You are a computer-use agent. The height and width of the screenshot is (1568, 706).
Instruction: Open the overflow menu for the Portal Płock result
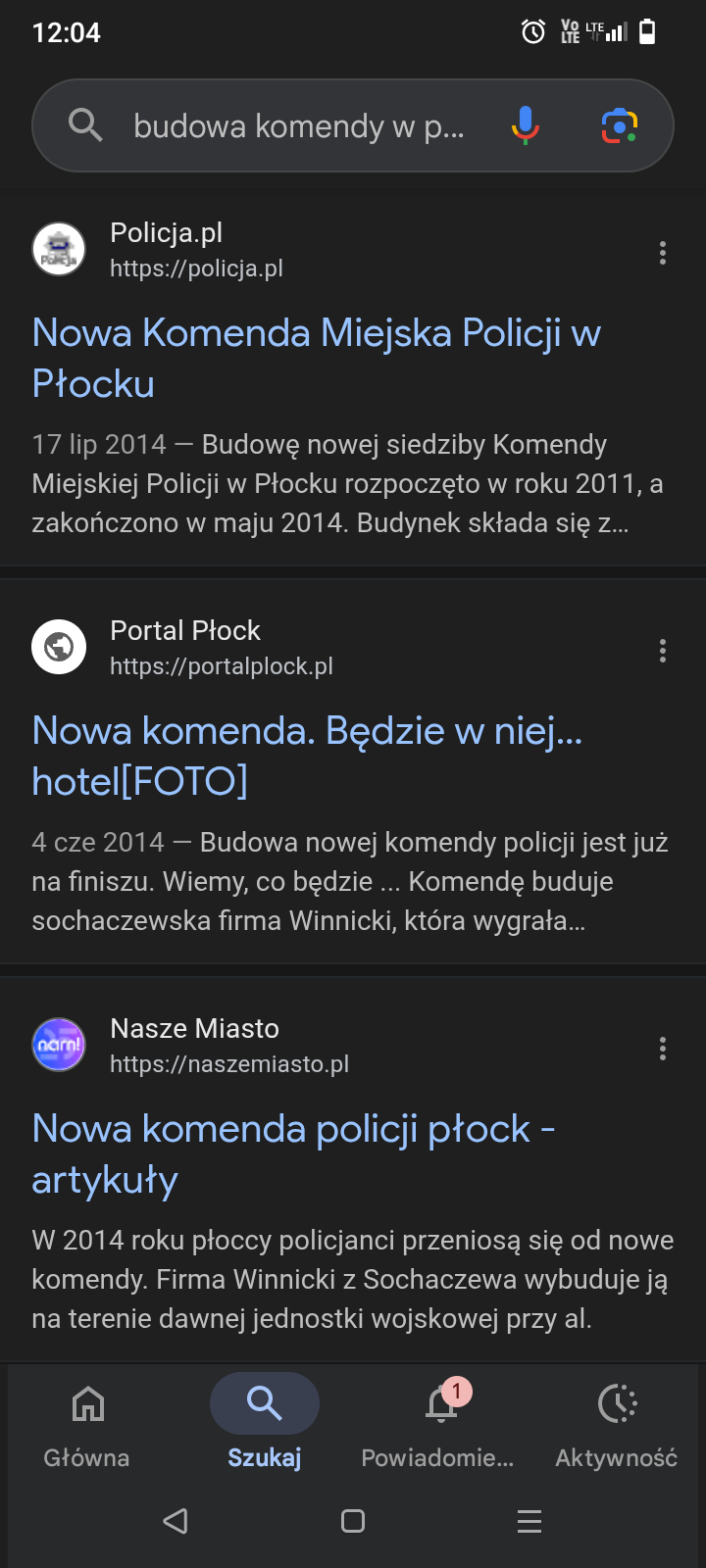(663, 651)
